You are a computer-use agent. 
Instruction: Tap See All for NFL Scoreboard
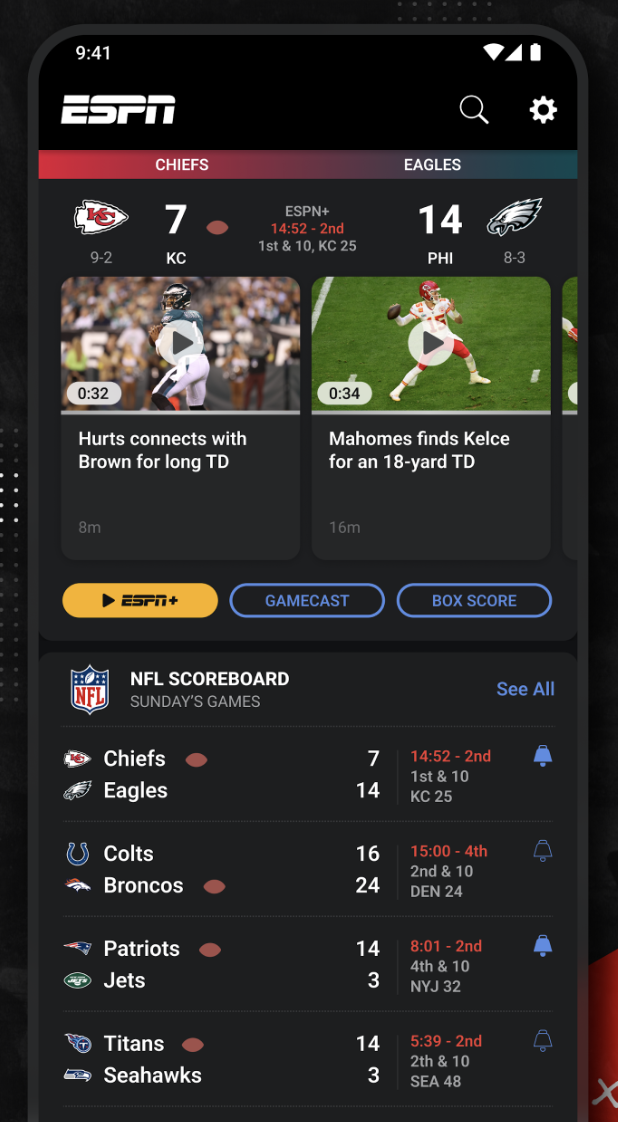pyautogui.click(x=525, y=689)
